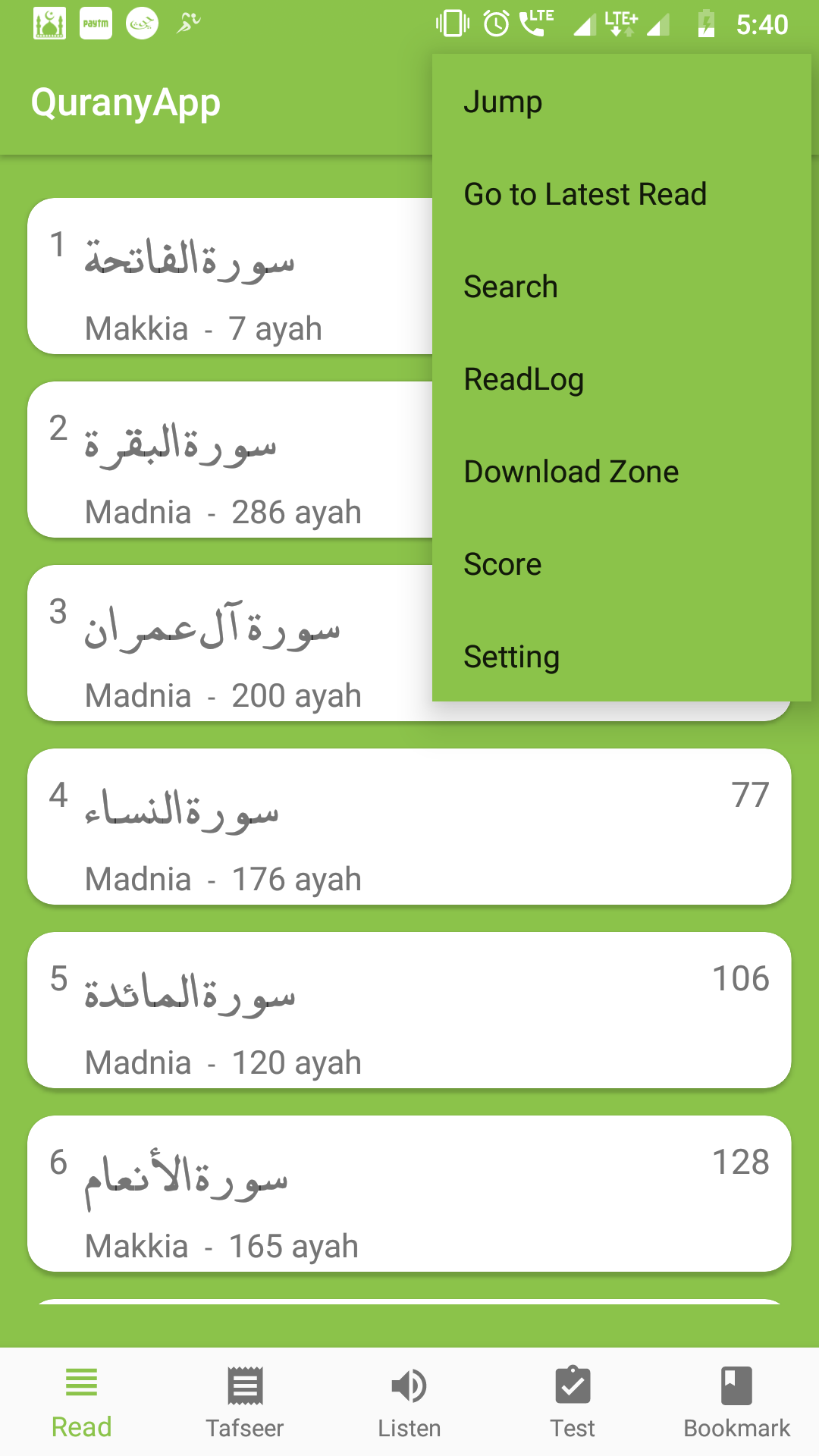Open surah 4 with 176 ayah

coord(409,827)
